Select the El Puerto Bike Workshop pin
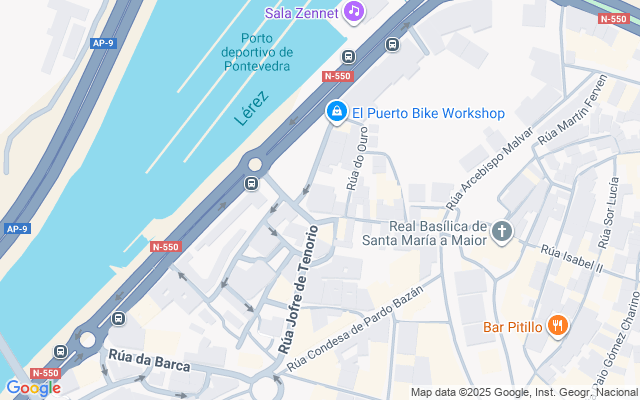 click(337, 111)
